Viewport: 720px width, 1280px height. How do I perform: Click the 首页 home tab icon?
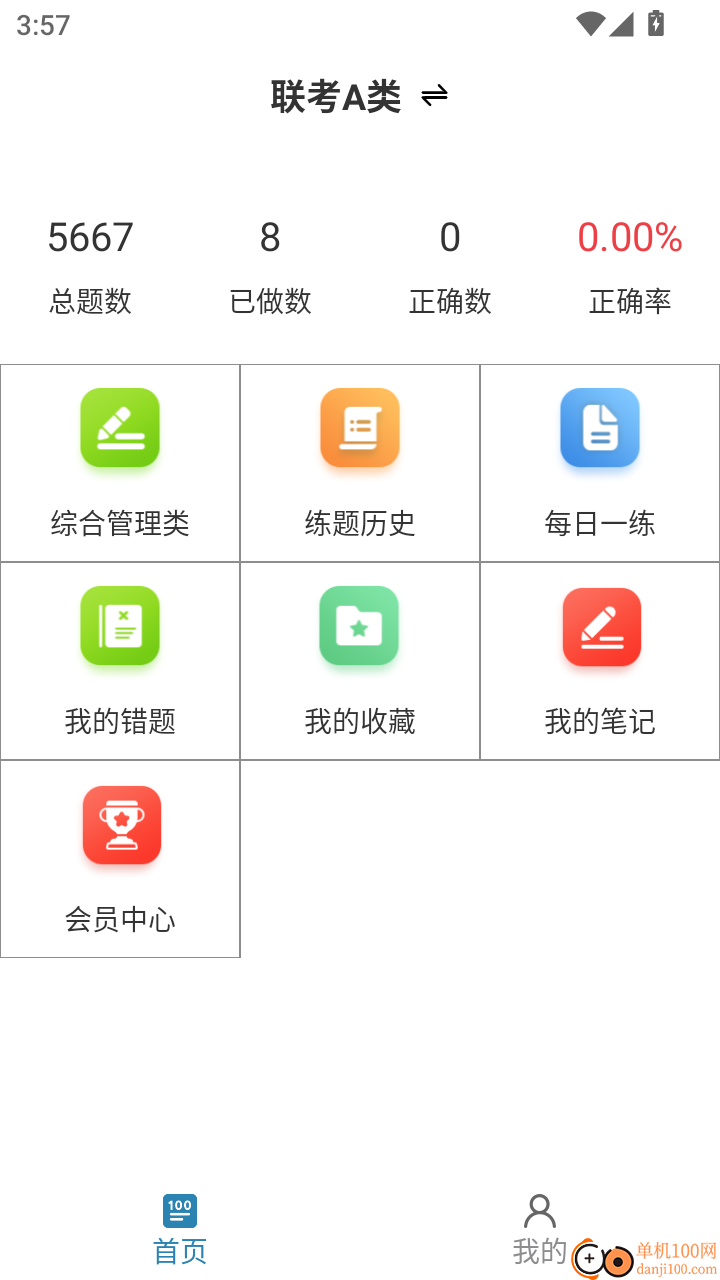click(x=178, y=1210)
